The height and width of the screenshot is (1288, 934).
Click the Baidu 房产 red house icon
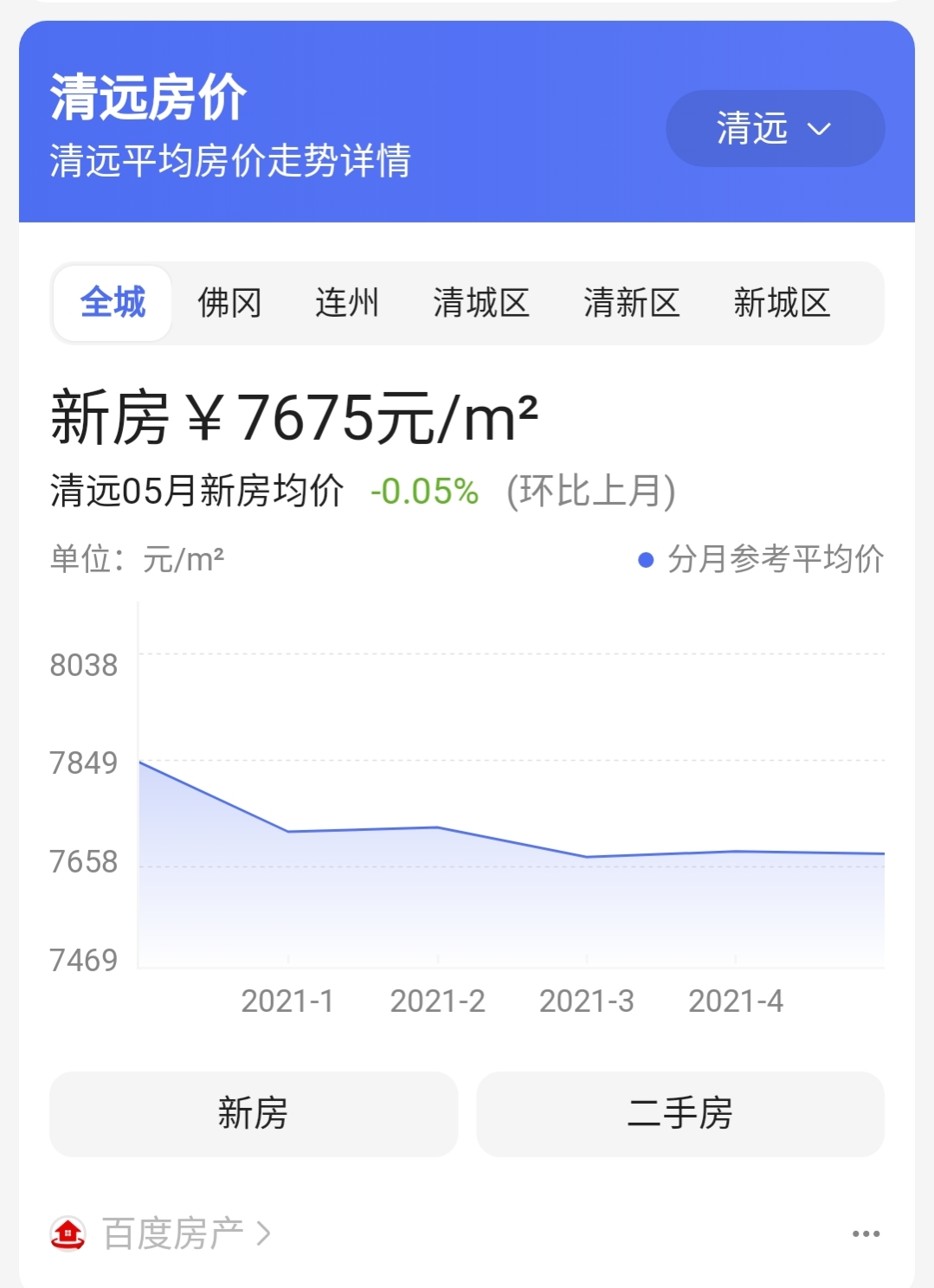[69, 1233]
